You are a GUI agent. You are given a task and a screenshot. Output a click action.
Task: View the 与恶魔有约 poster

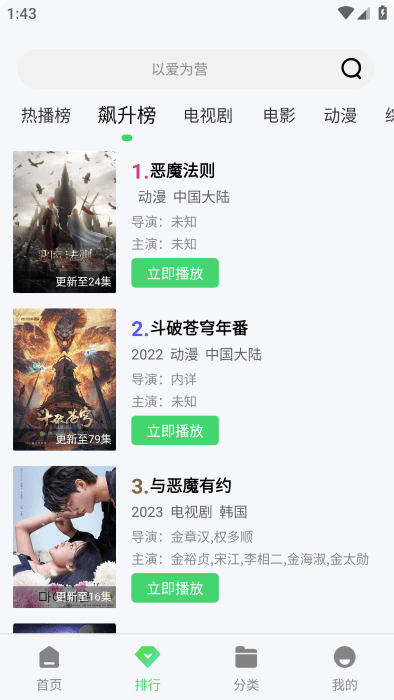click(x=64, y=537)
